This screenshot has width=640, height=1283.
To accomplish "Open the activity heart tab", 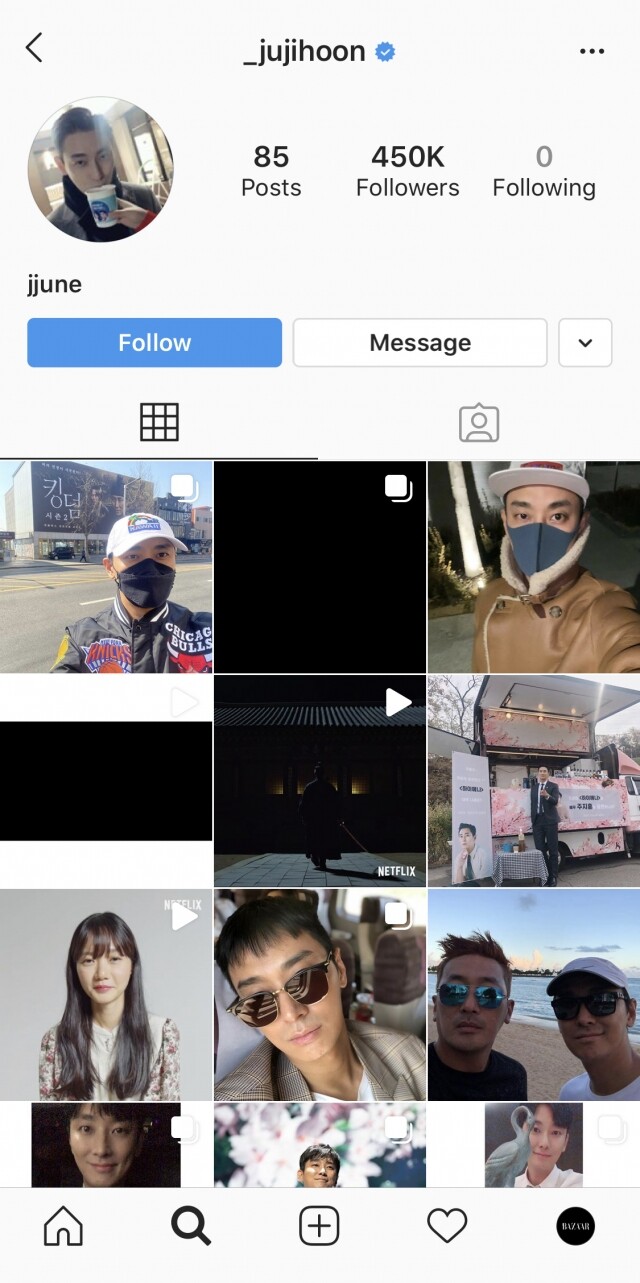I will (447, 1226).
